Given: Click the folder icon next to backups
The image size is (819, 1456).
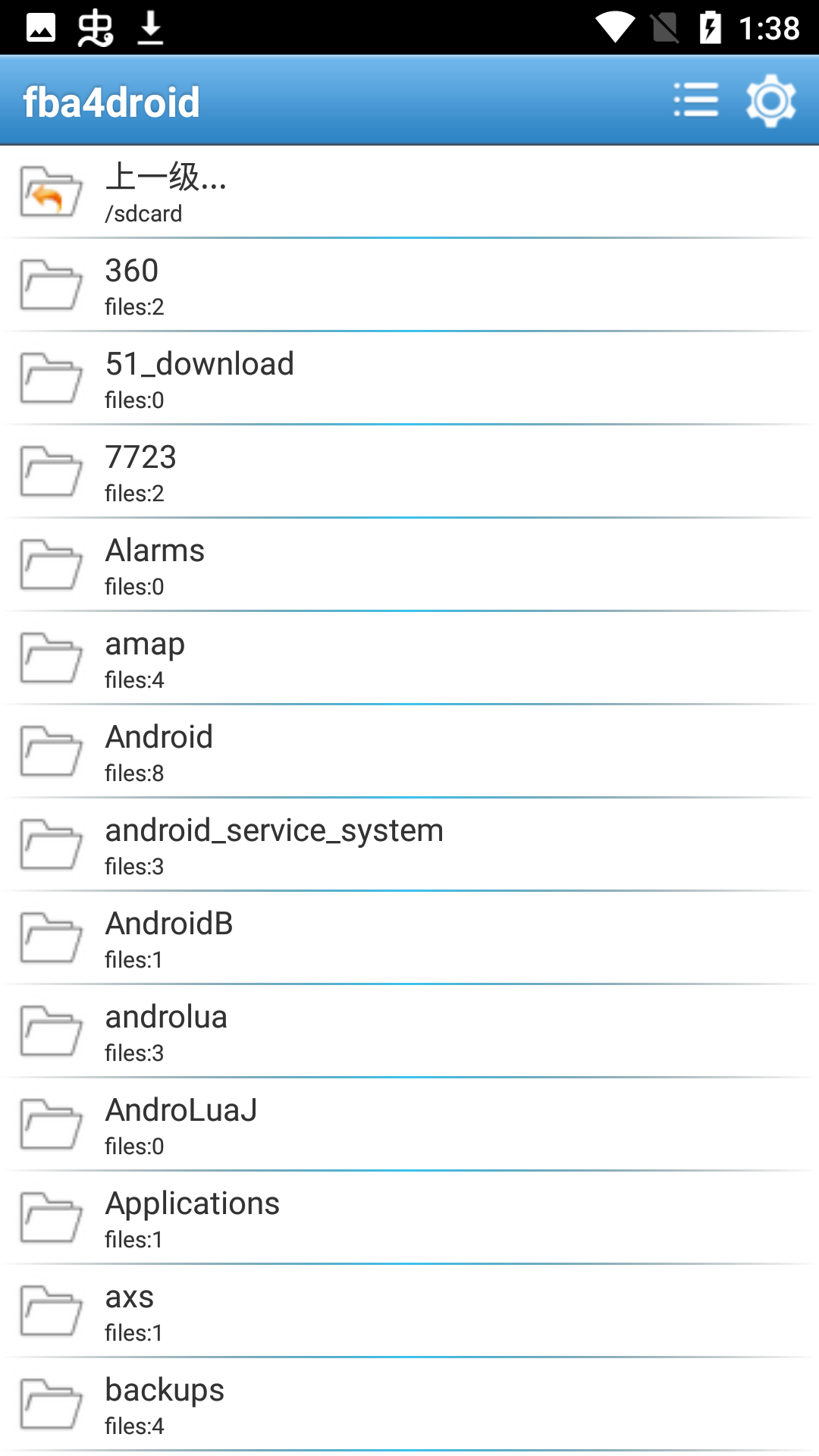Looking at the screenshot, I should 49,1404.
